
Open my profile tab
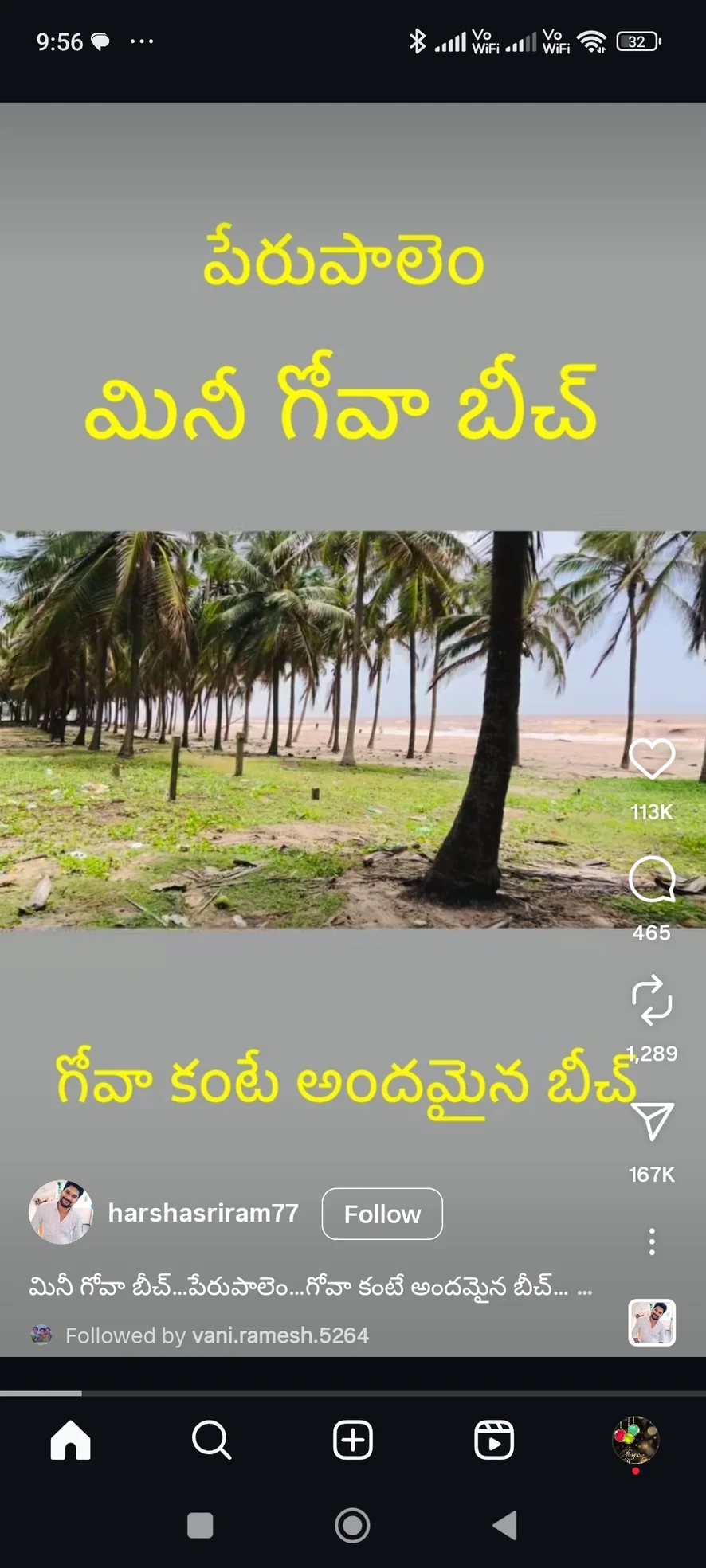[634, 1440]
